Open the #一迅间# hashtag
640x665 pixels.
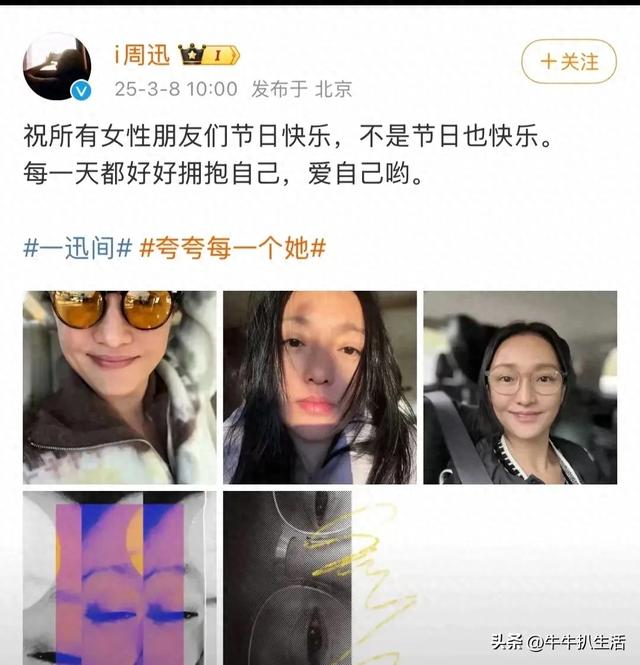pos(78,248)
